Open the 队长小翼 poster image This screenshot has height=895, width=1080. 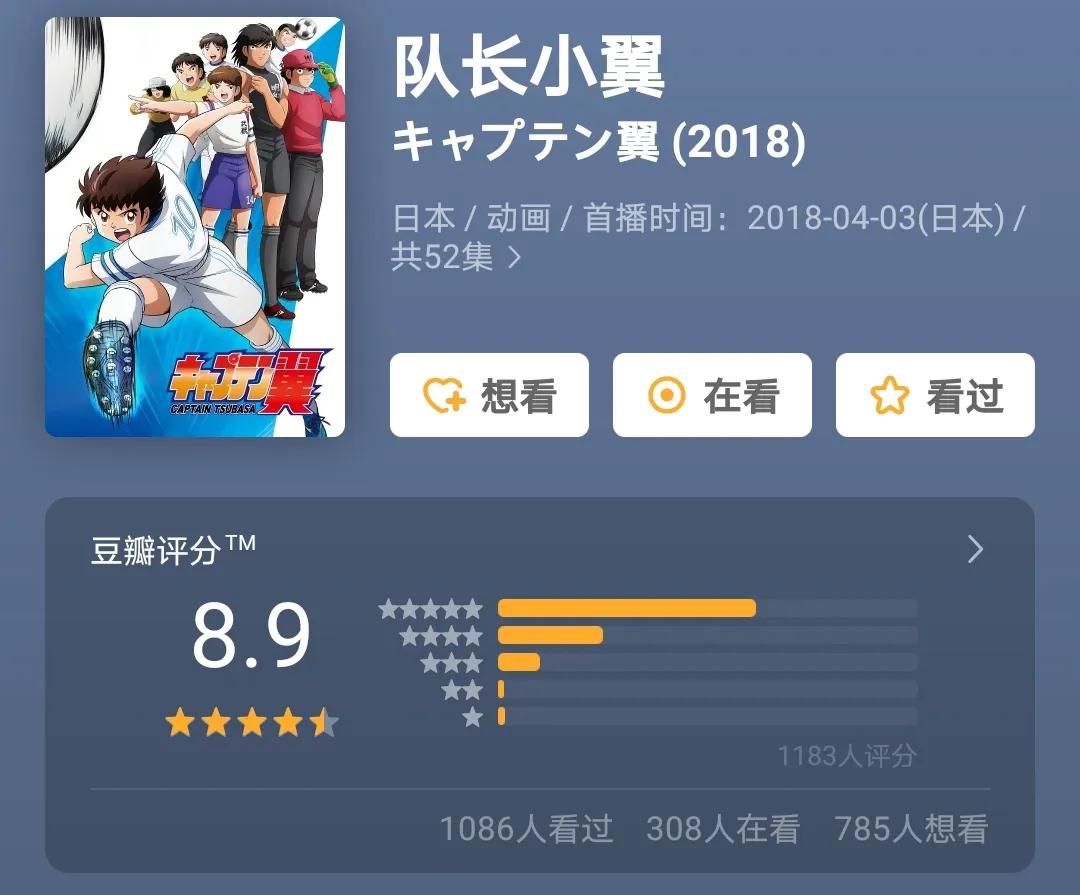(195, 228)
